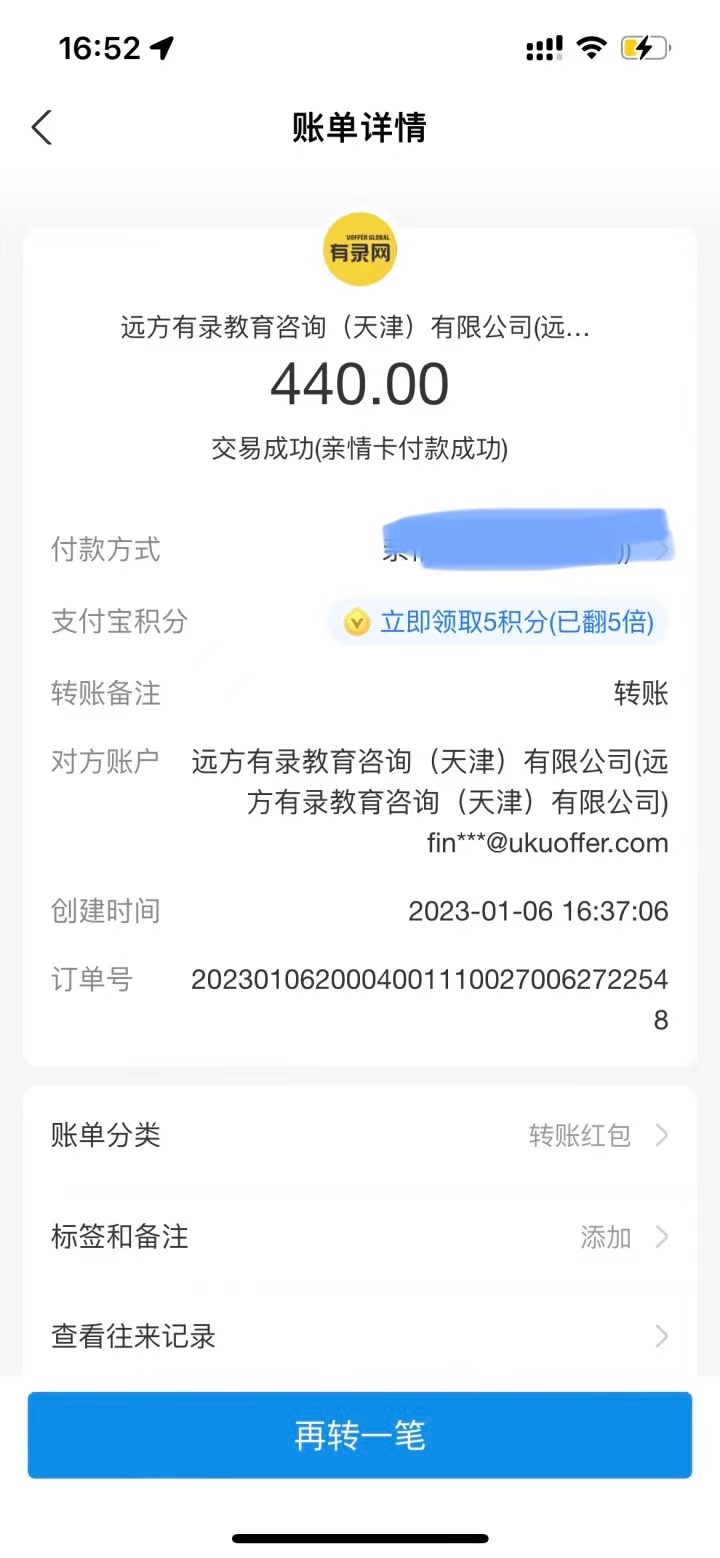View history through 查看往来记录
720x1558 pixels.
click(x=360, y=1337)
